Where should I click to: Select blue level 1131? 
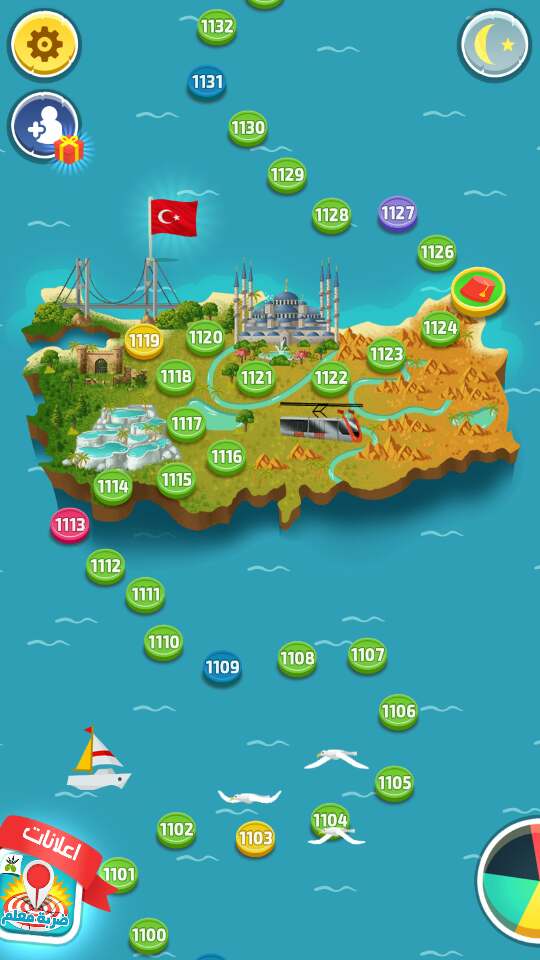pyautogui.click(x=207, y=83)
